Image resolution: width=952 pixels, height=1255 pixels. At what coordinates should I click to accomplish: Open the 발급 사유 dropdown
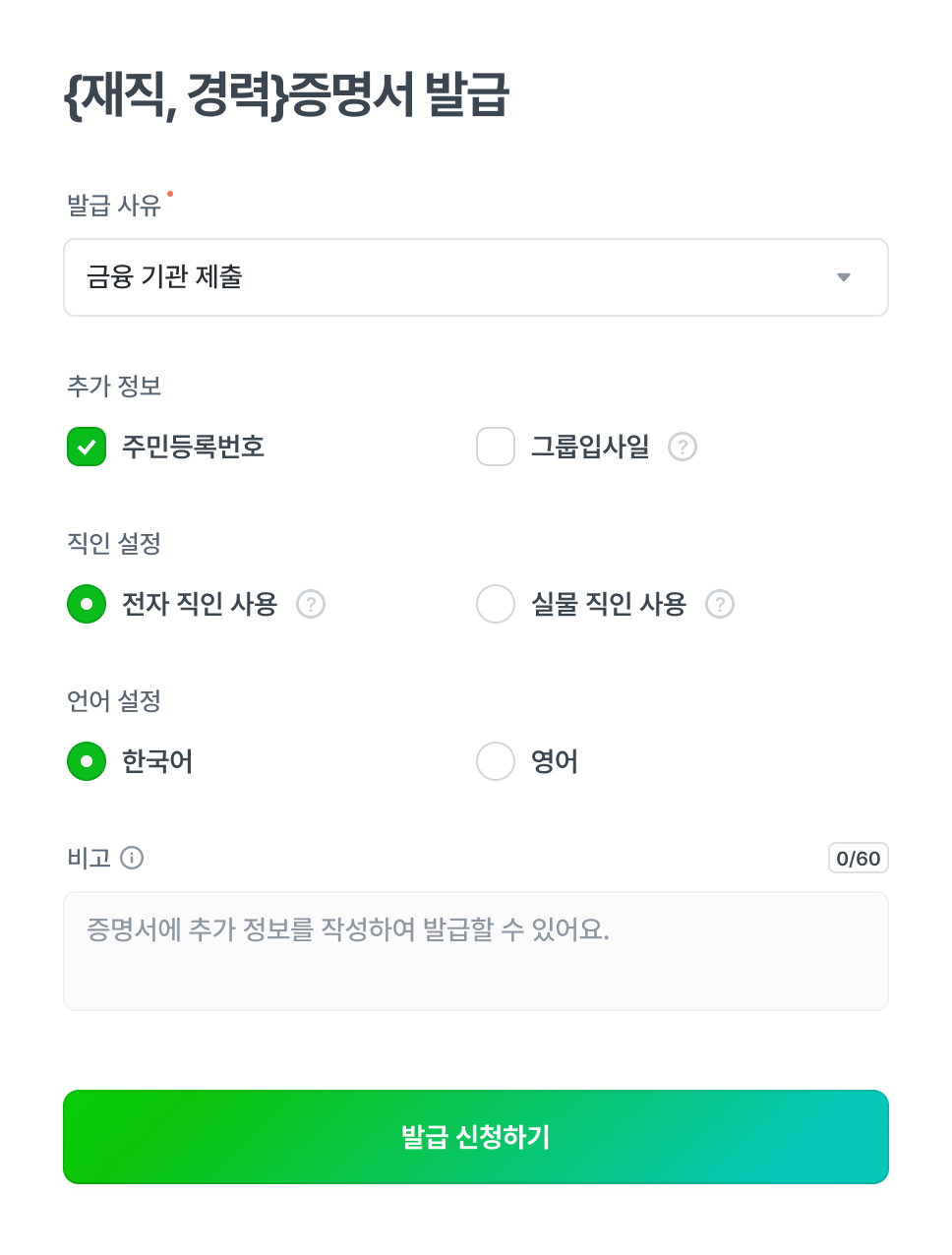pyautogui.click(x=475, y=277)
